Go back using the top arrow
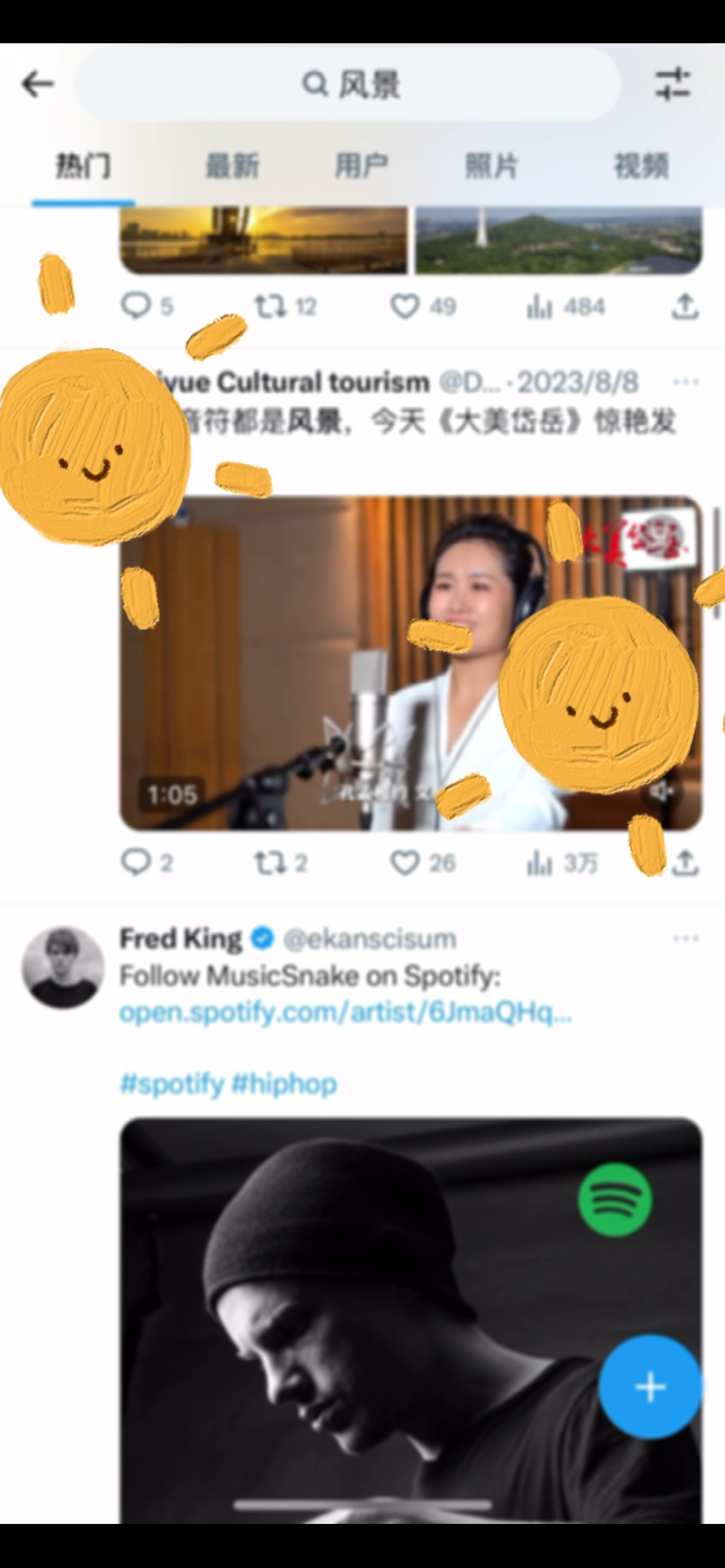Image resolution: width=725 pixels, height=1568 pixels. tap(38, 84)
